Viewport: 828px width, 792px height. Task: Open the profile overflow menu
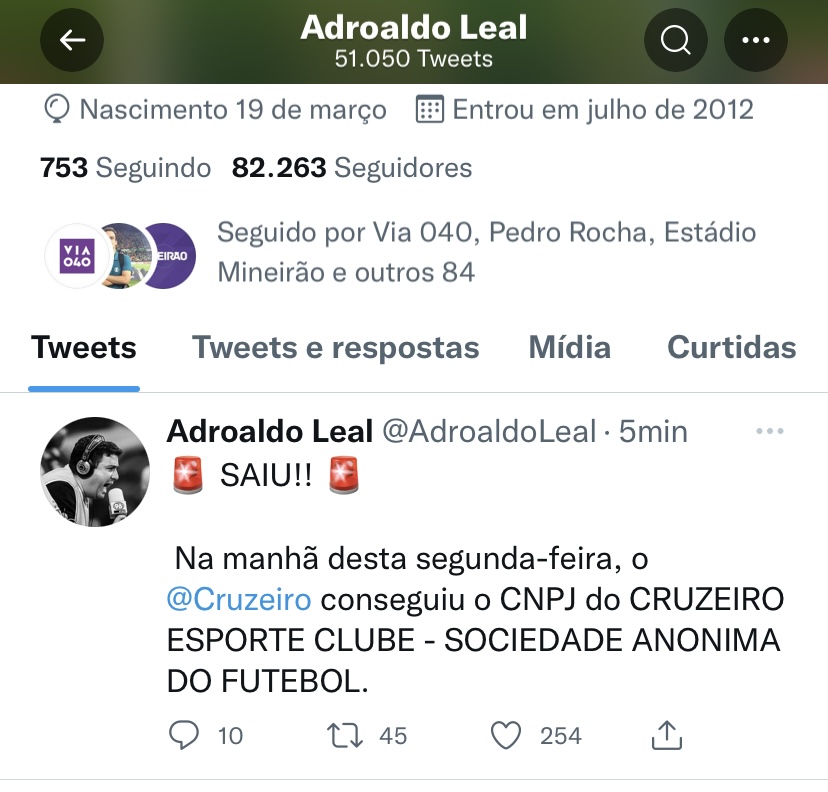click(755, 40)
